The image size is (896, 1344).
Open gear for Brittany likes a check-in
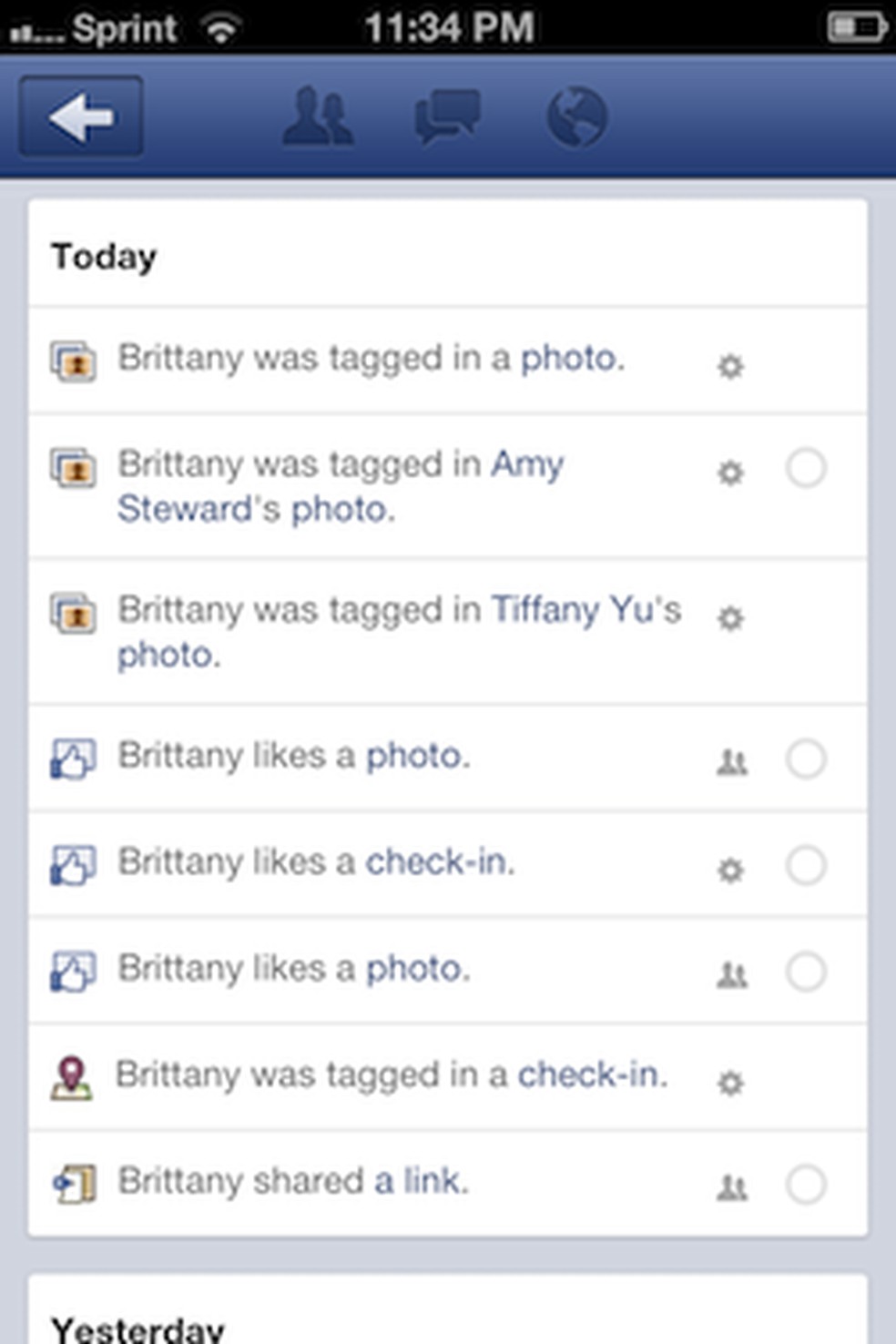730,870
